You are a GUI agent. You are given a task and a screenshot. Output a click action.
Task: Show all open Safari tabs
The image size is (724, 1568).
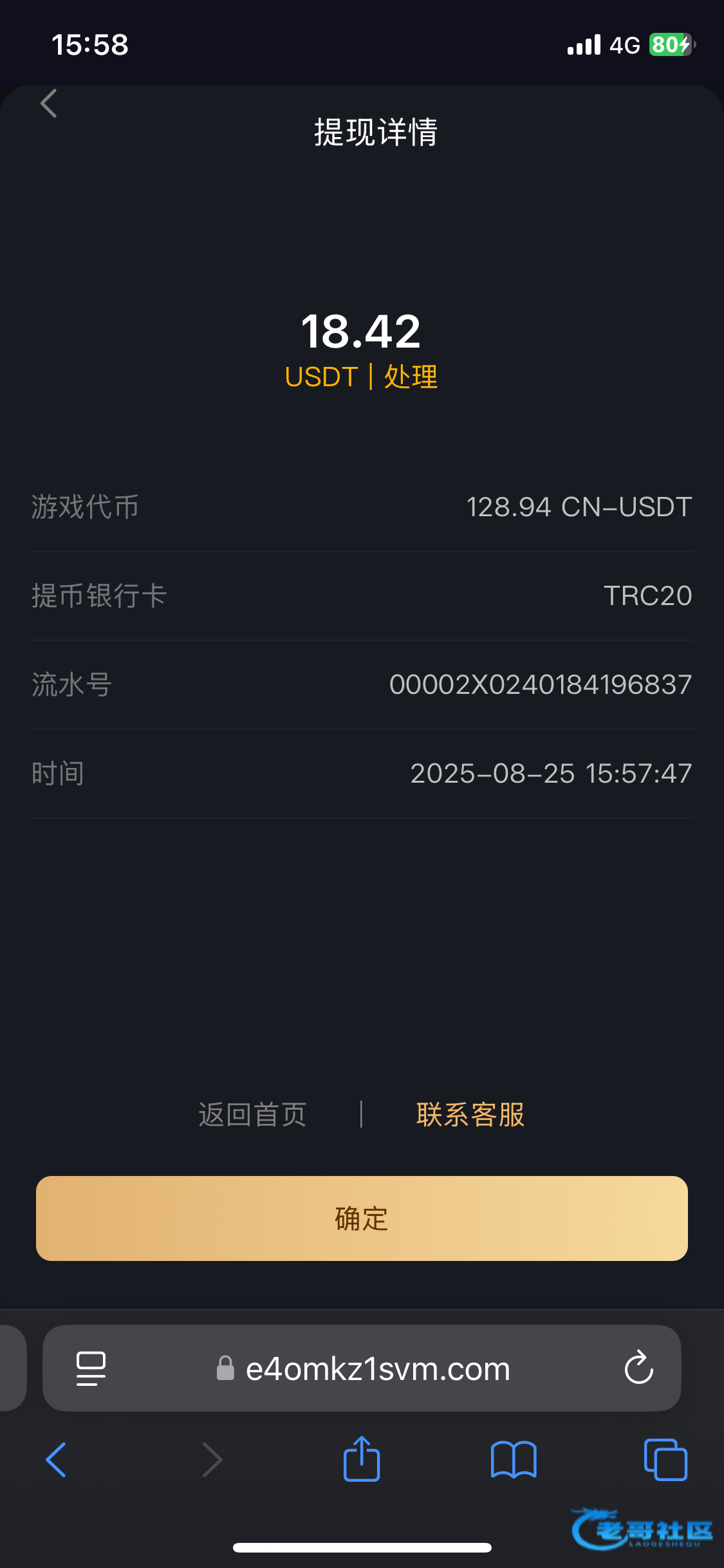tap(665, 1459)
